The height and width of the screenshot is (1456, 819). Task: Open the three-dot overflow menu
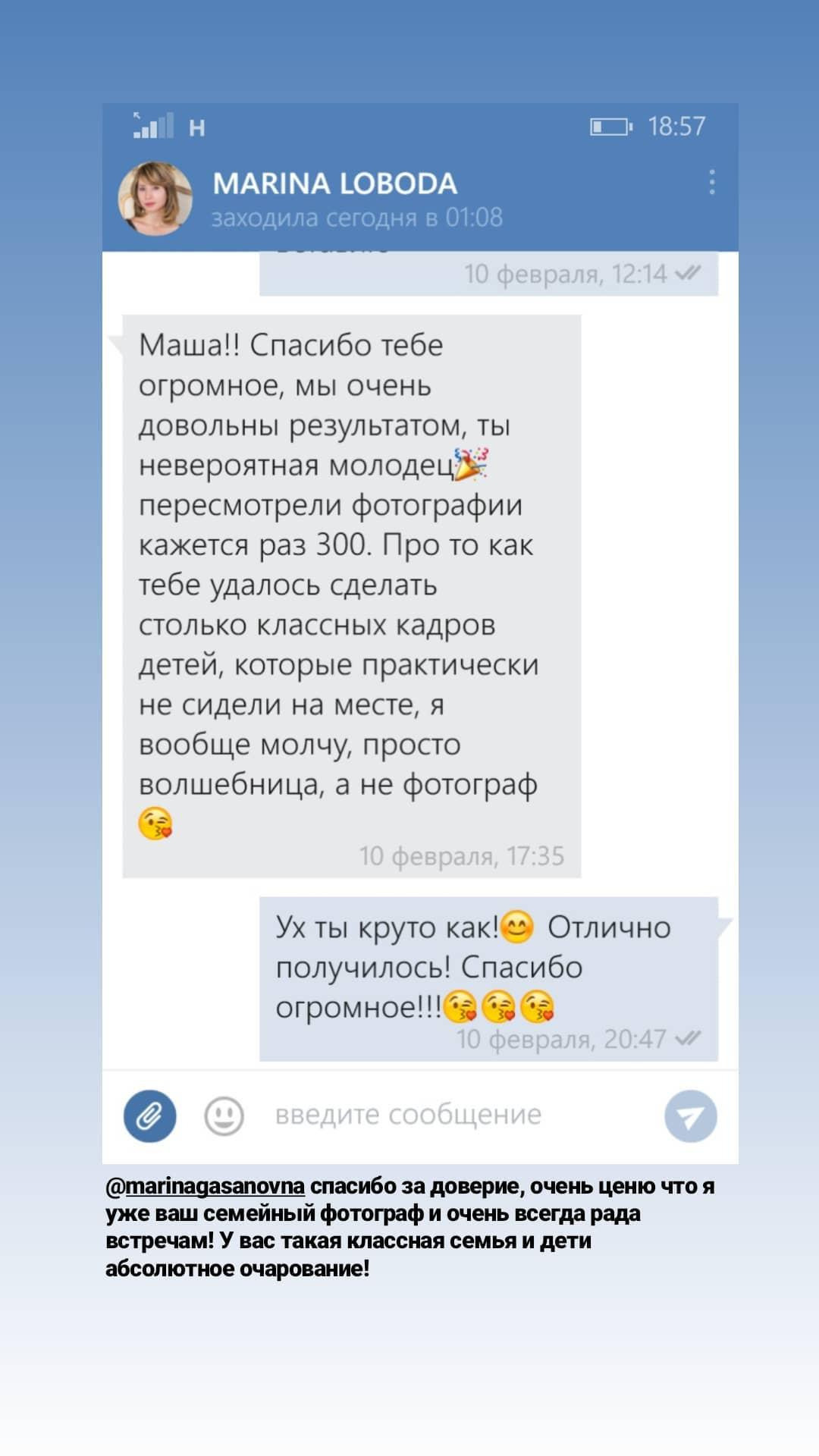coord(711,182)
